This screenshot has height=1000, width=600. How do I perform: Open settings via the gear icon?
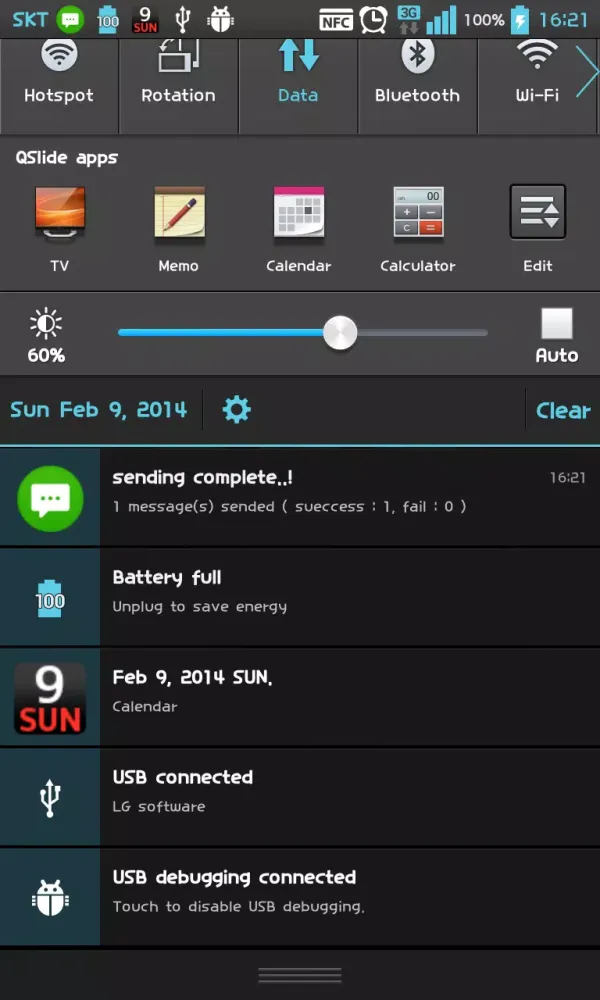tap(236, 409)
